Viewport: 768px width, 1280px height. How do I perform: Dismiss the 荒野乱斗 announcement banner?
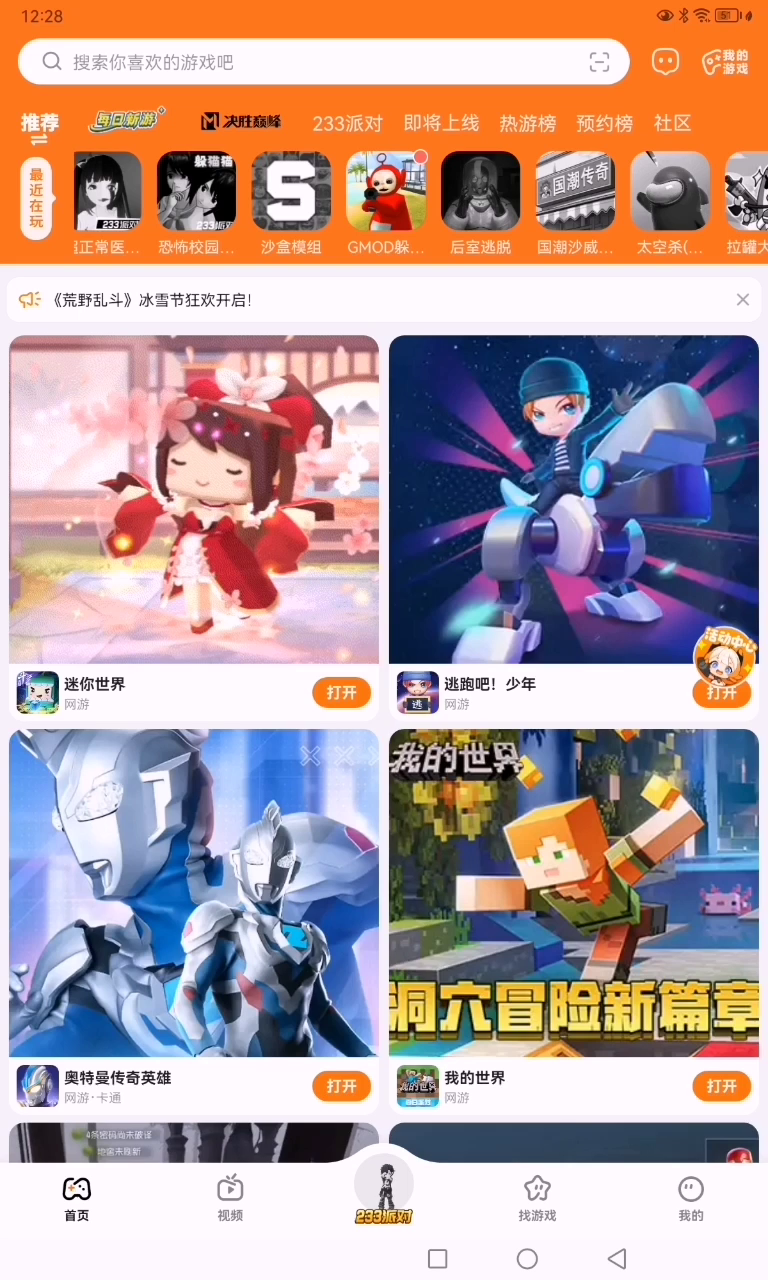742,300
